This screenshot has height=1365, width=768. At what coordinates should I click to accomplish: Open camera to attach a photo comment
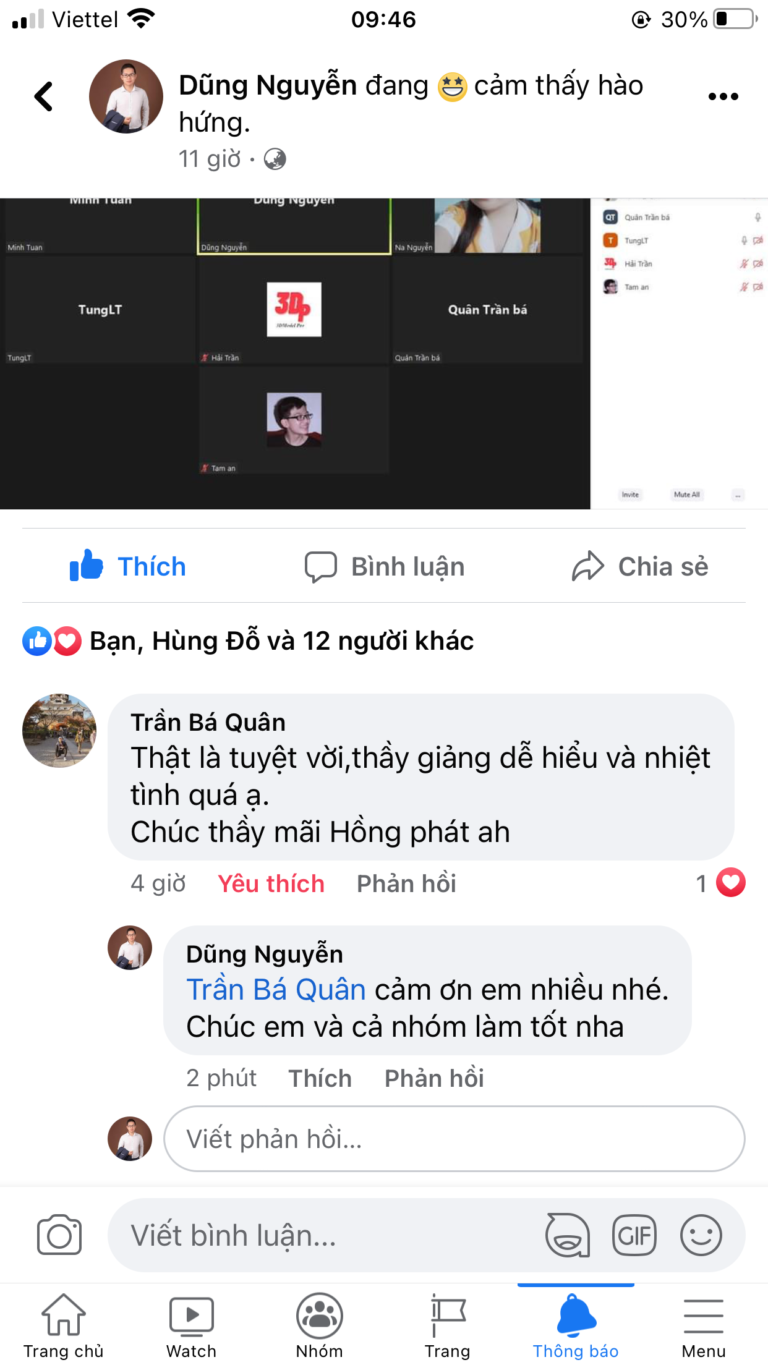[x=59, y=1235]
